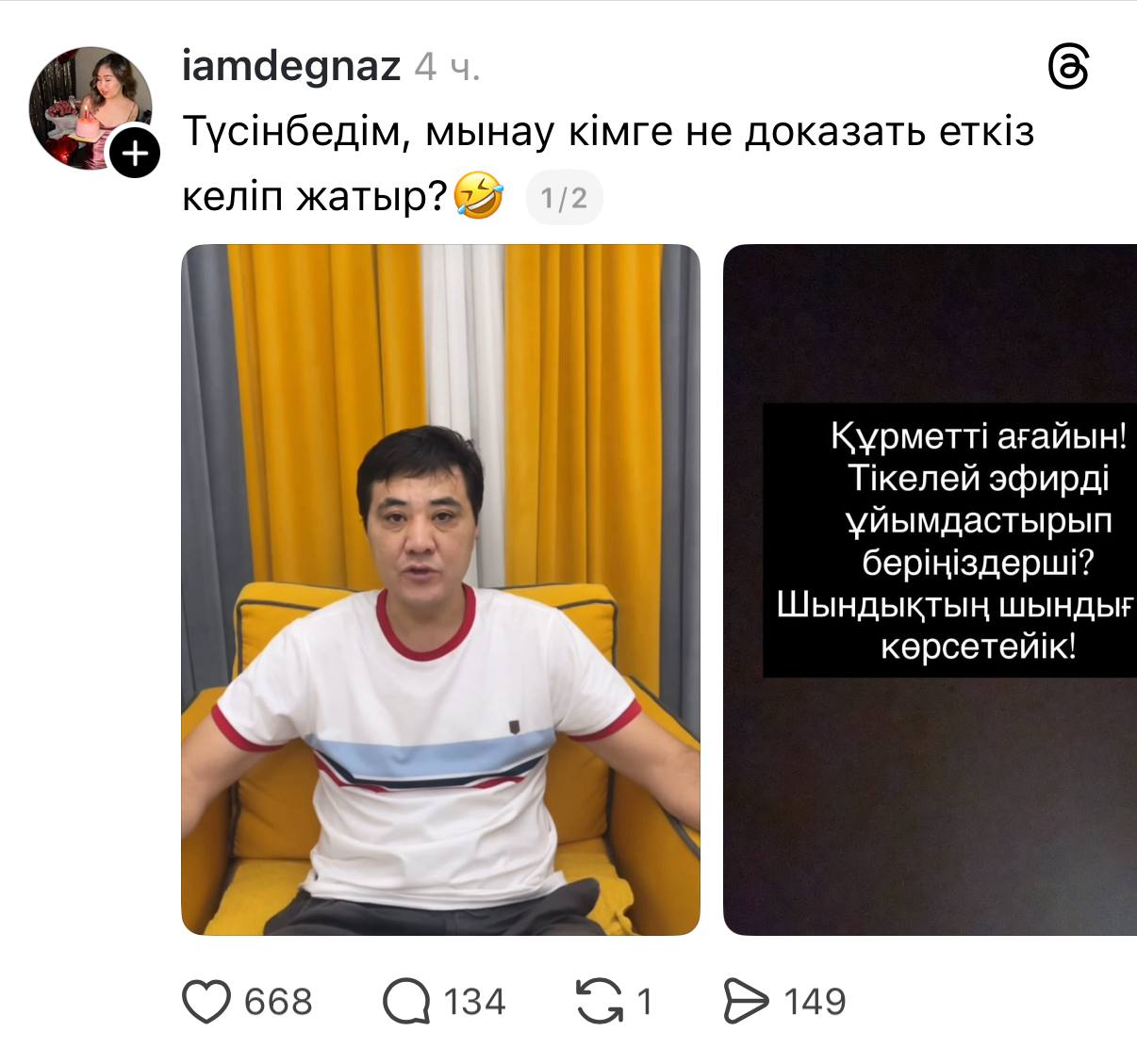Open the iamdegnaz username profile link
The width and height of the screenshot is (1137, 1064).
tap(290, 67)
